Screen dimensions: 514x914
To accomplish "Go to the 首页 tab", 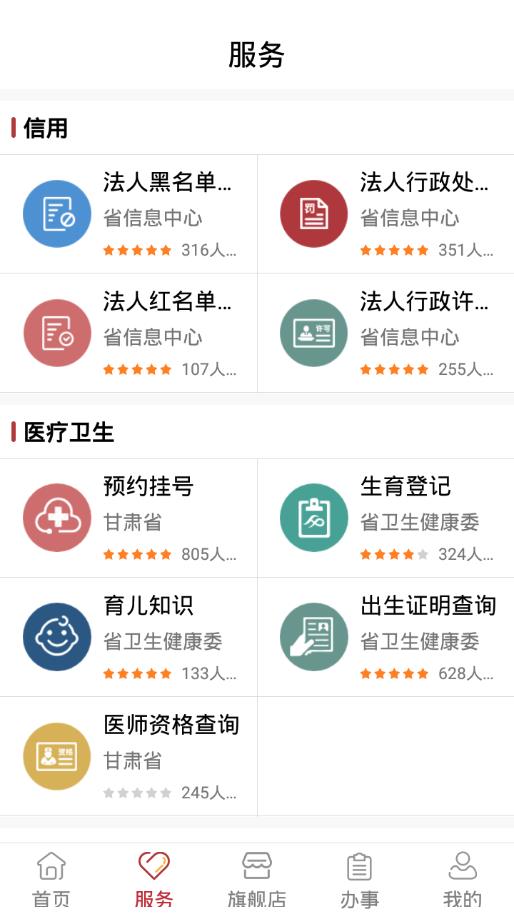I will coord(51,879).
